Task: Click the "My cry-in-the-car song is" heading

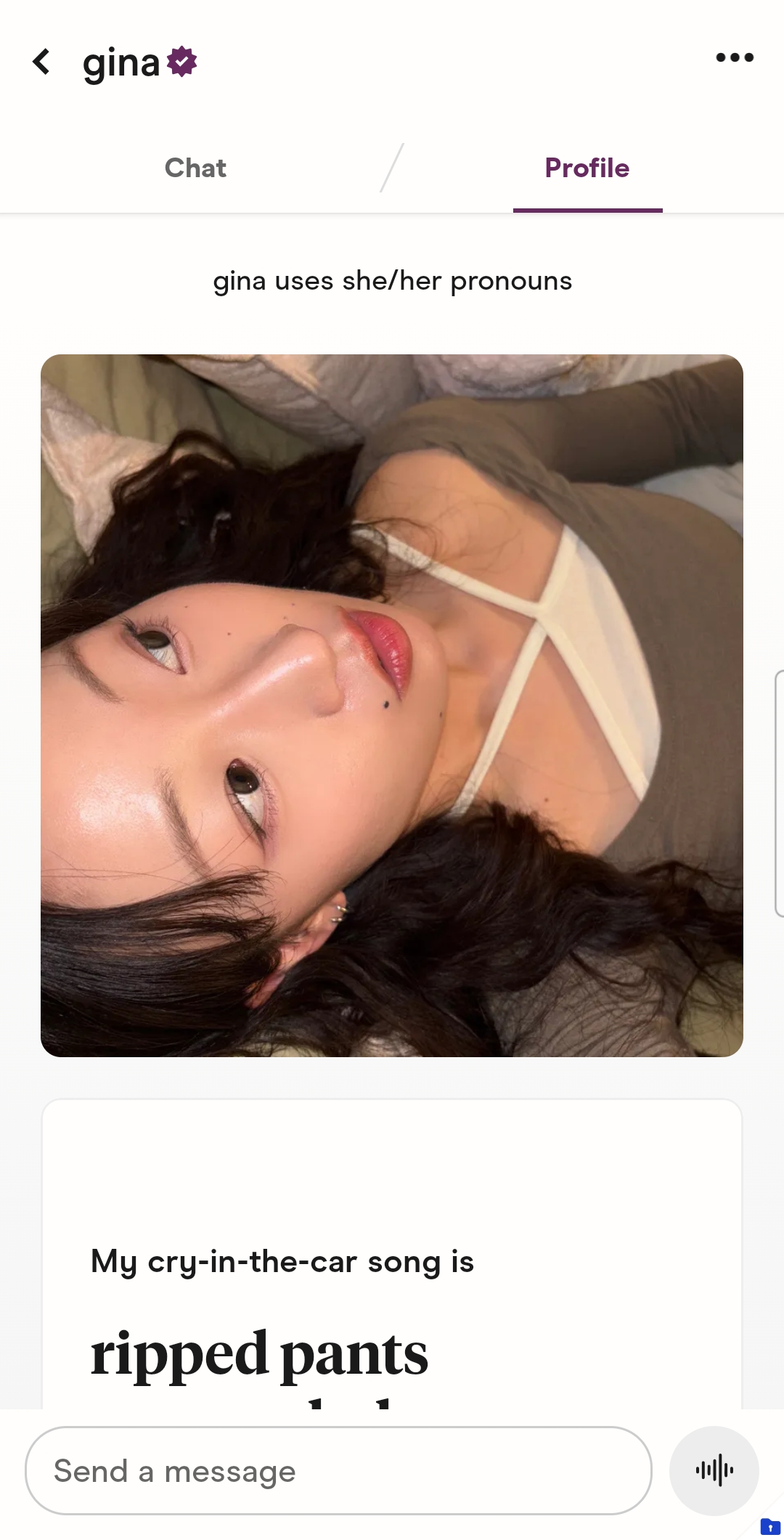Action: coord(282,1261)
